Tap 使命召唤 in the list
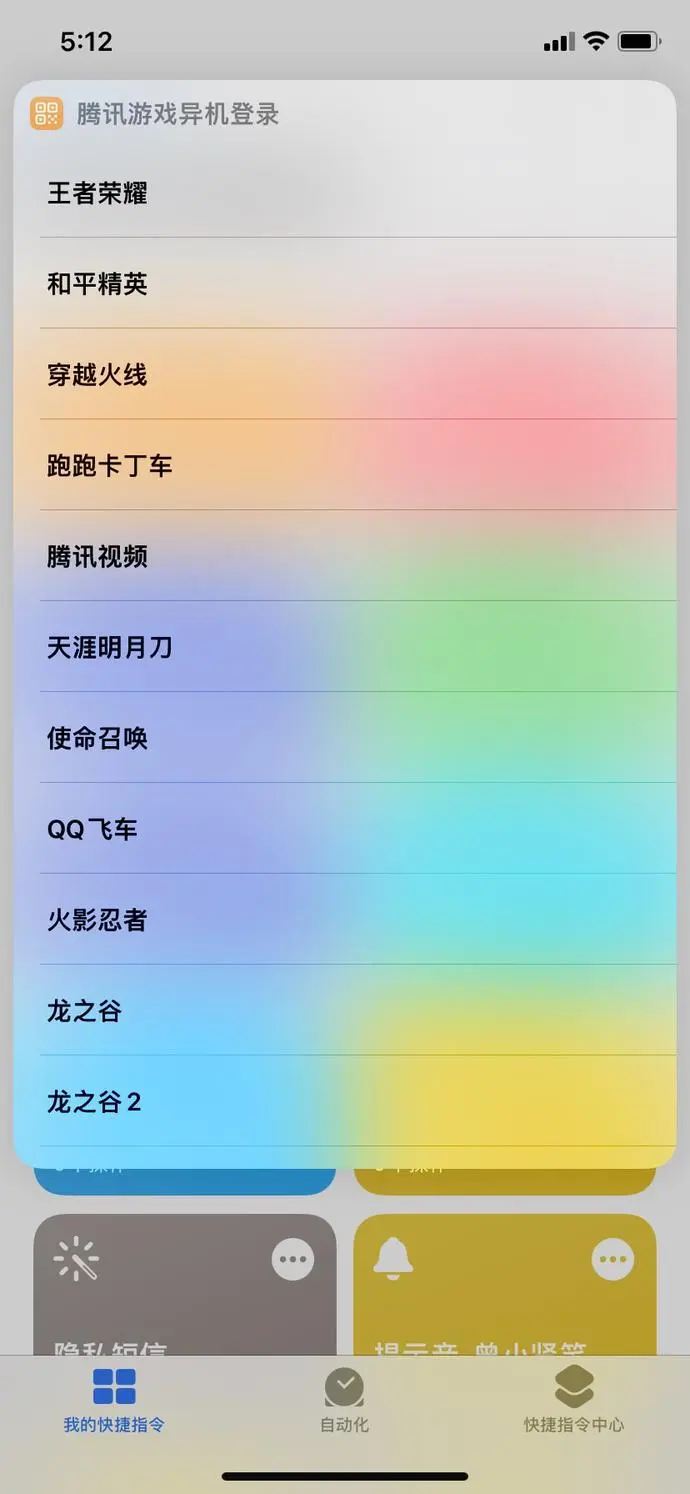This screenshot has width=690, height=1494. point(345,739)
